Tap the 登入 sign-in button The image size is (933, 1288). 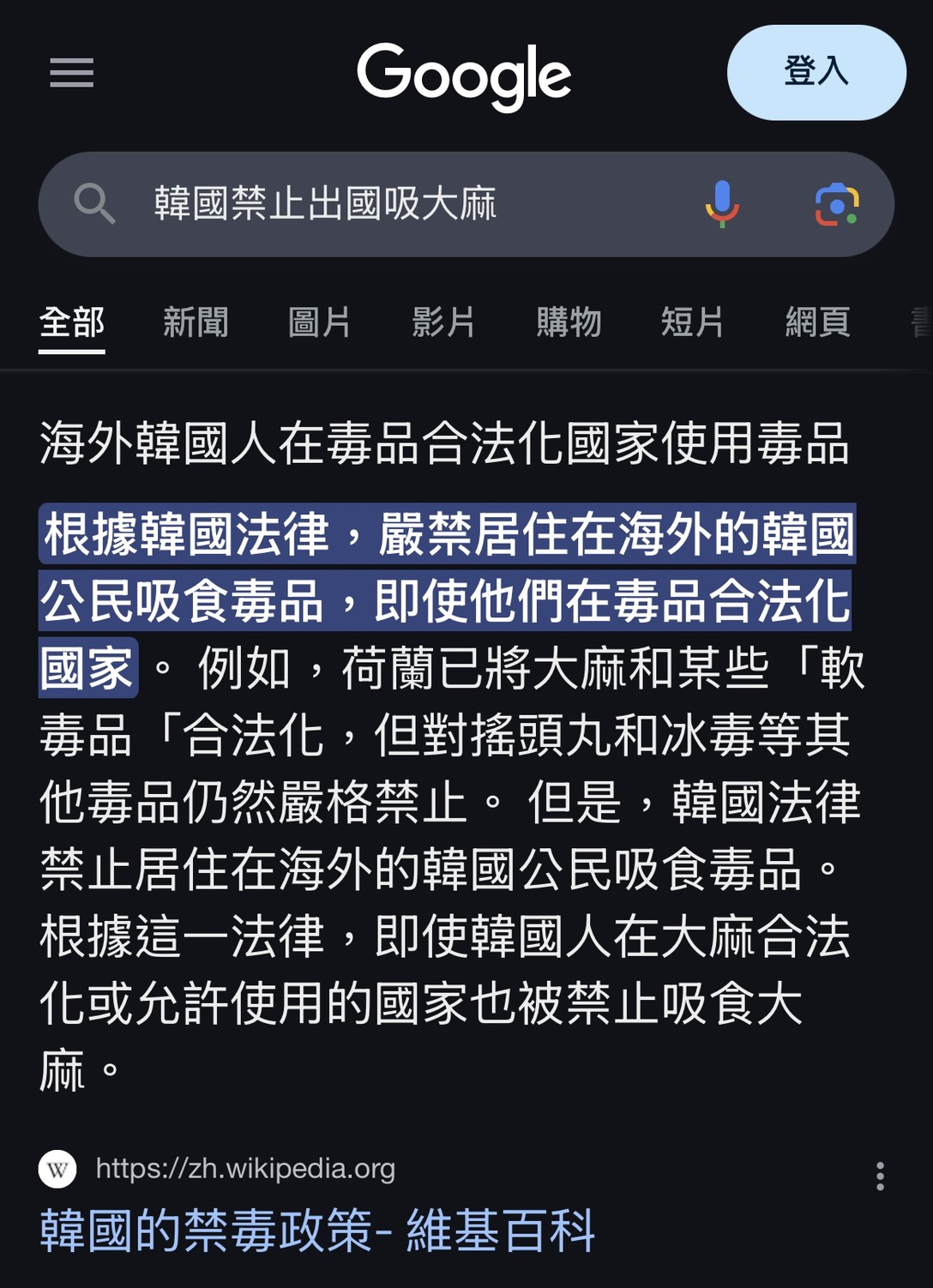coord(816,72)
